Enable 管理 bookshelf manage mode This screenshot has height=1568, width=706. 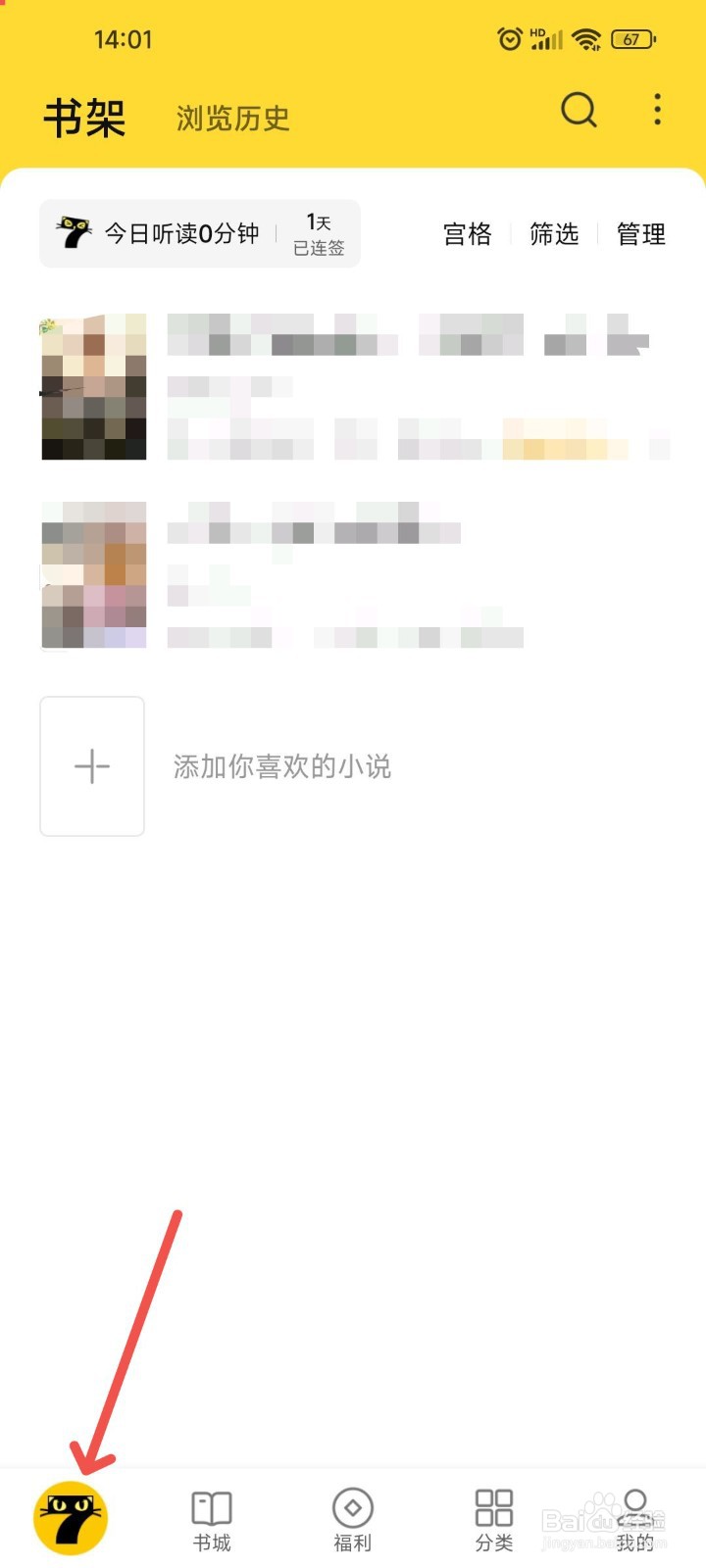point(639,234)
